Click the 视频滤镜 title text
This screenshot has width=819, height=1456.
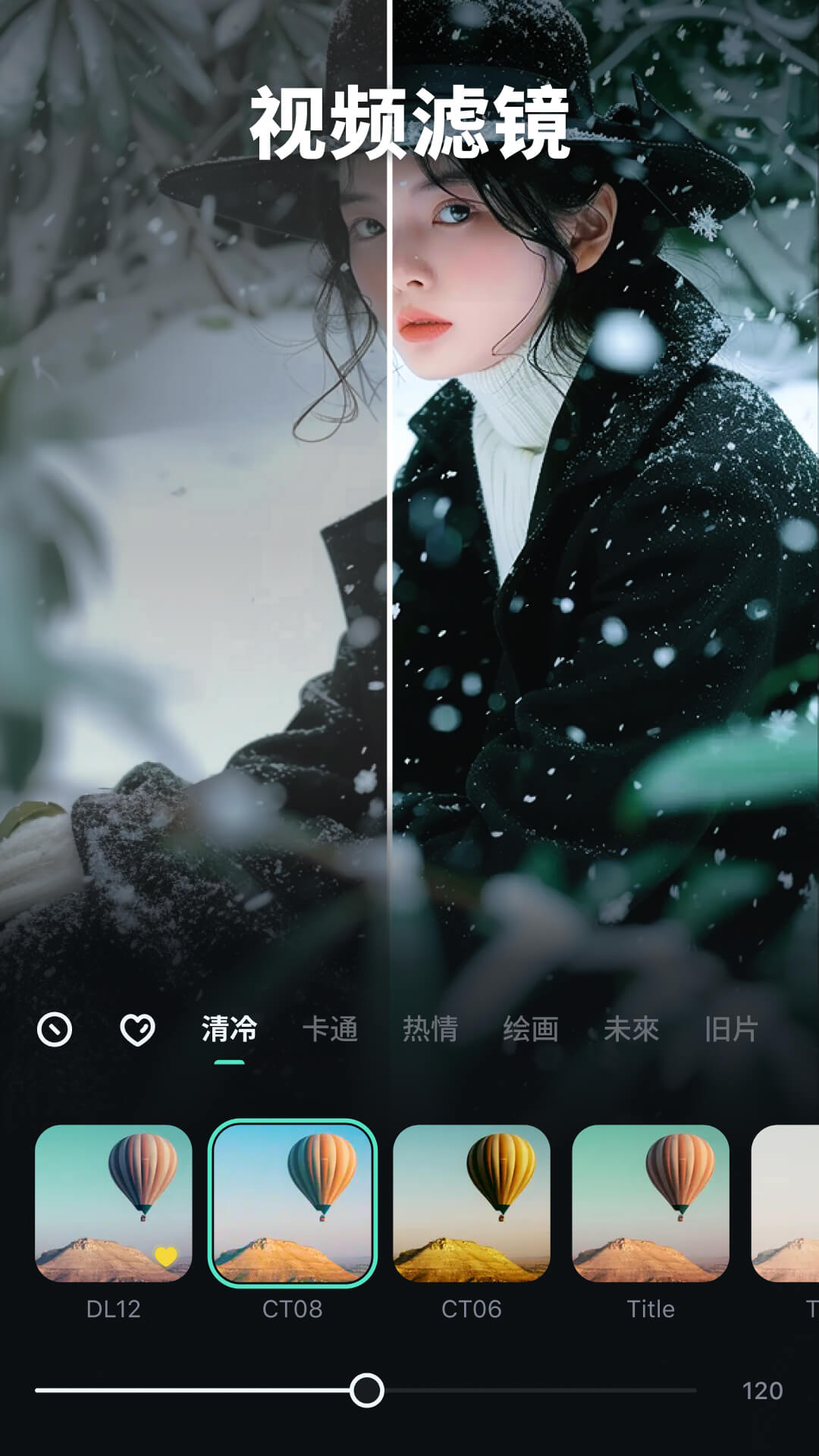coord(409,121)
